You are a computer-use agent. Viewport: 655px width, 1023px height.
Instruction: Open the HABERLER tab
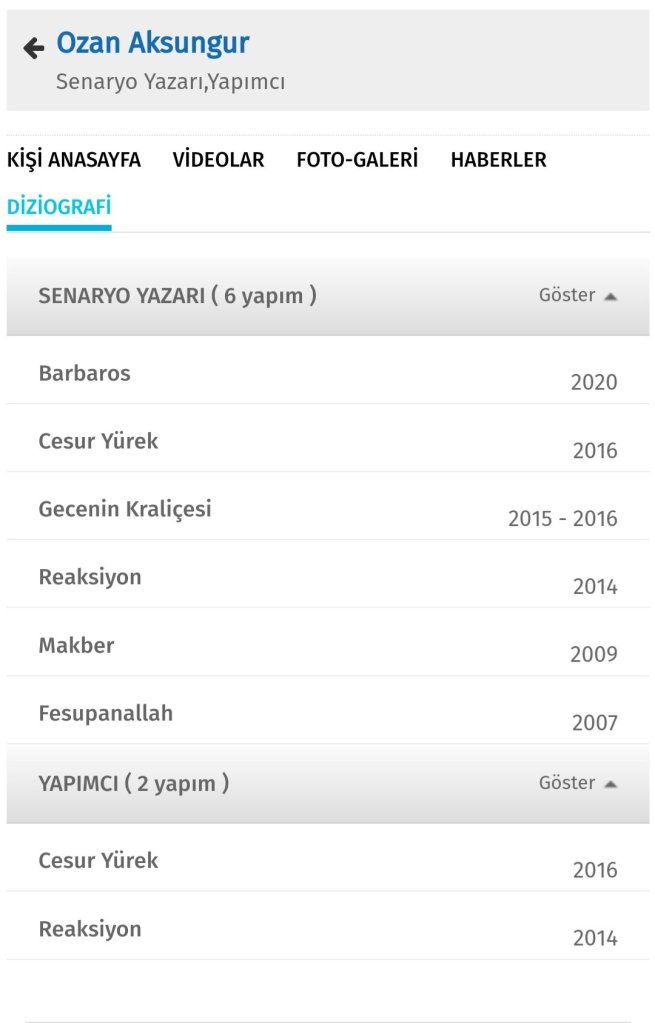pos(498,160)
